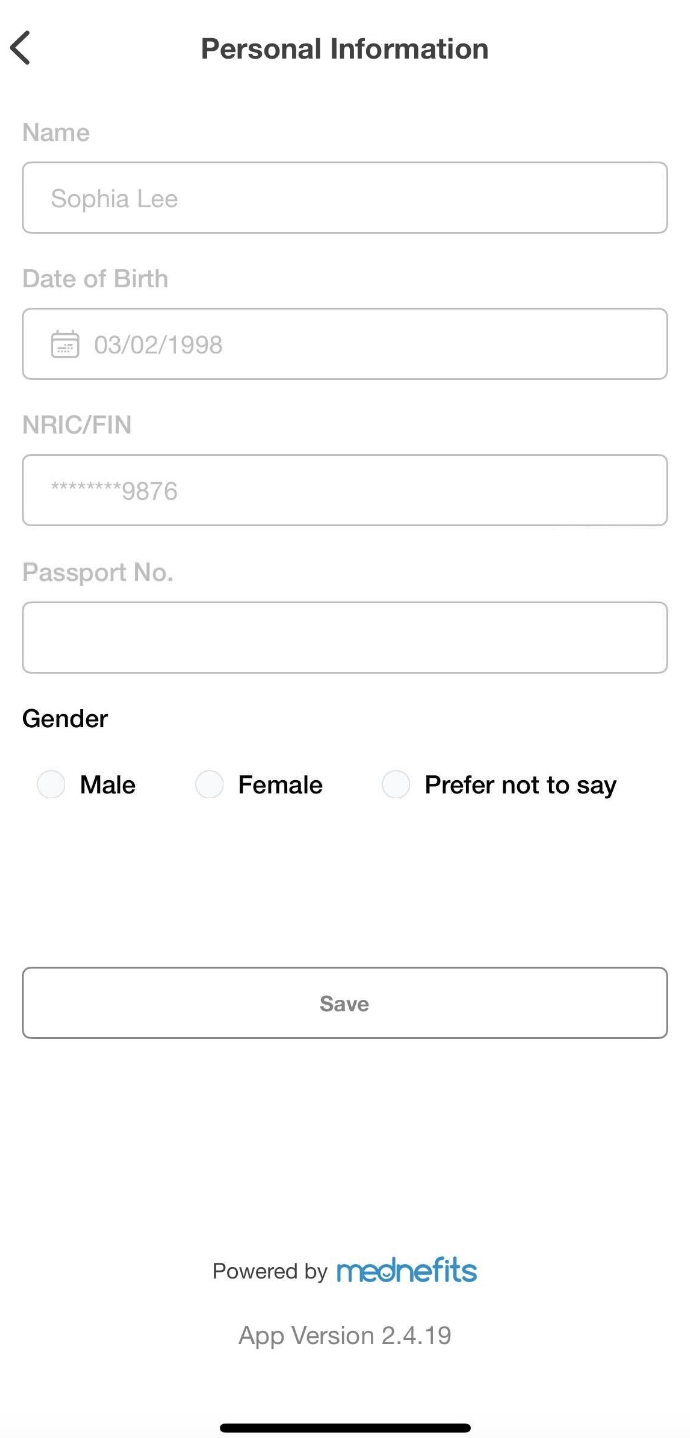
Task: Tap the Name field showing Sophia Lee
Action: [x=344, y=198]
